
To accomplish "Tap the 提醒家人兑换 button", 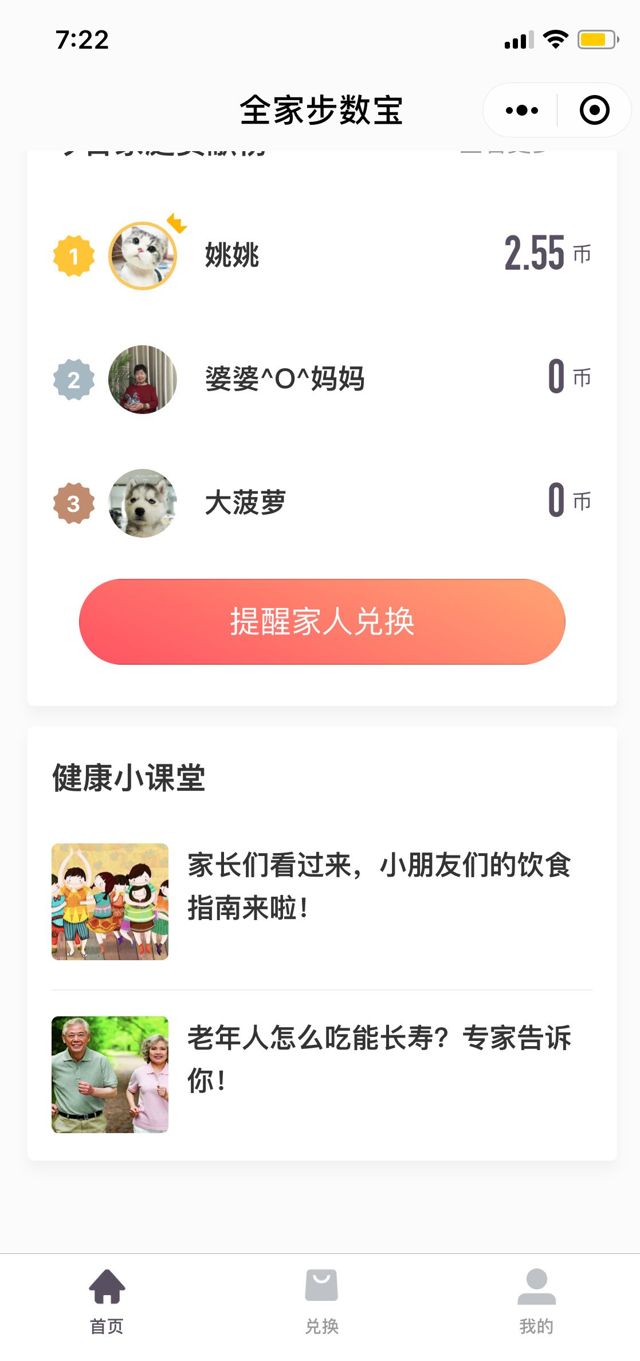I will tap(322, 621).
